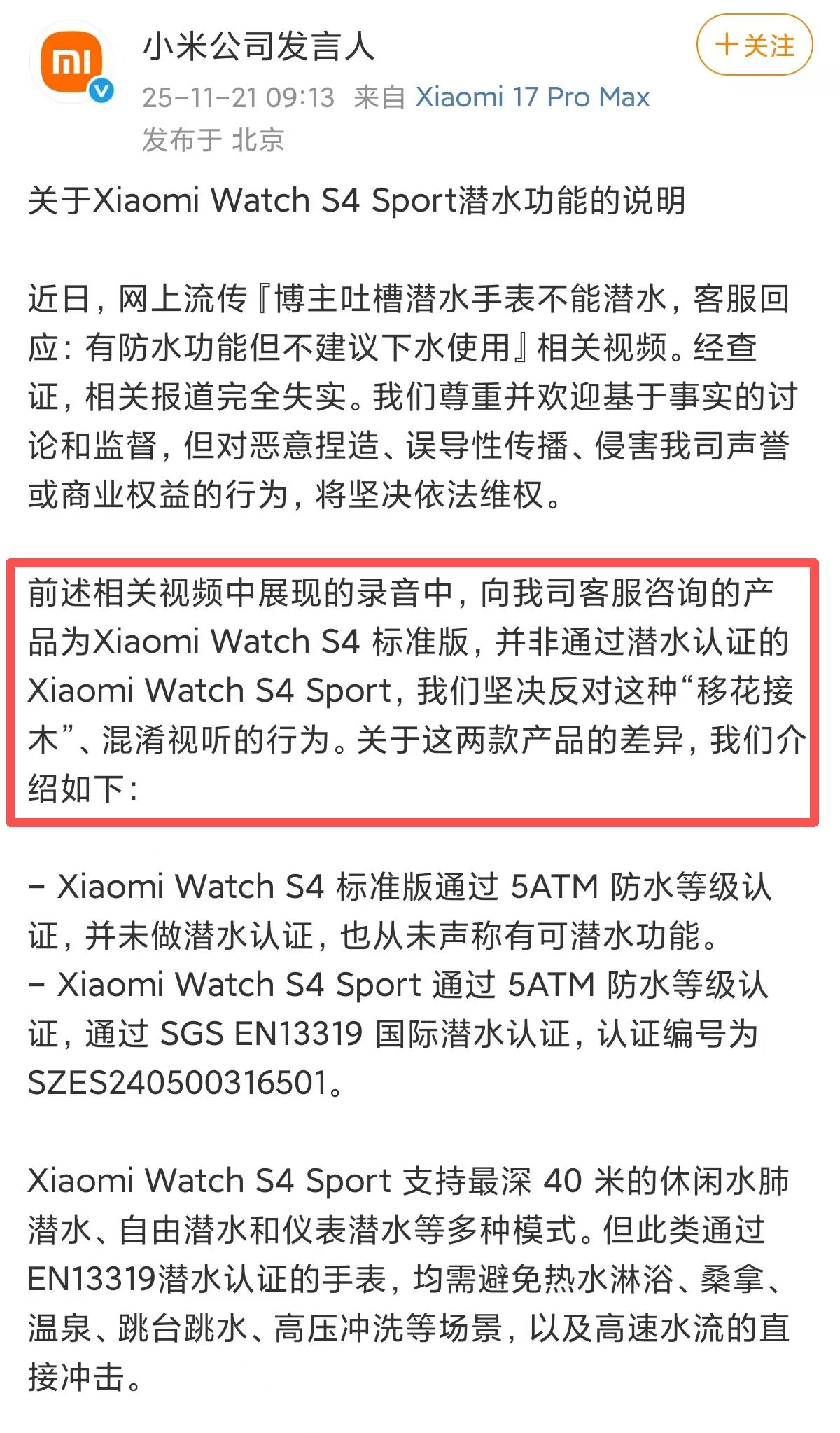Viewport: 840px width, 1433px height.
Task: Follow 小米公司发言人 with the 关注 button
Action: (755, 46)
